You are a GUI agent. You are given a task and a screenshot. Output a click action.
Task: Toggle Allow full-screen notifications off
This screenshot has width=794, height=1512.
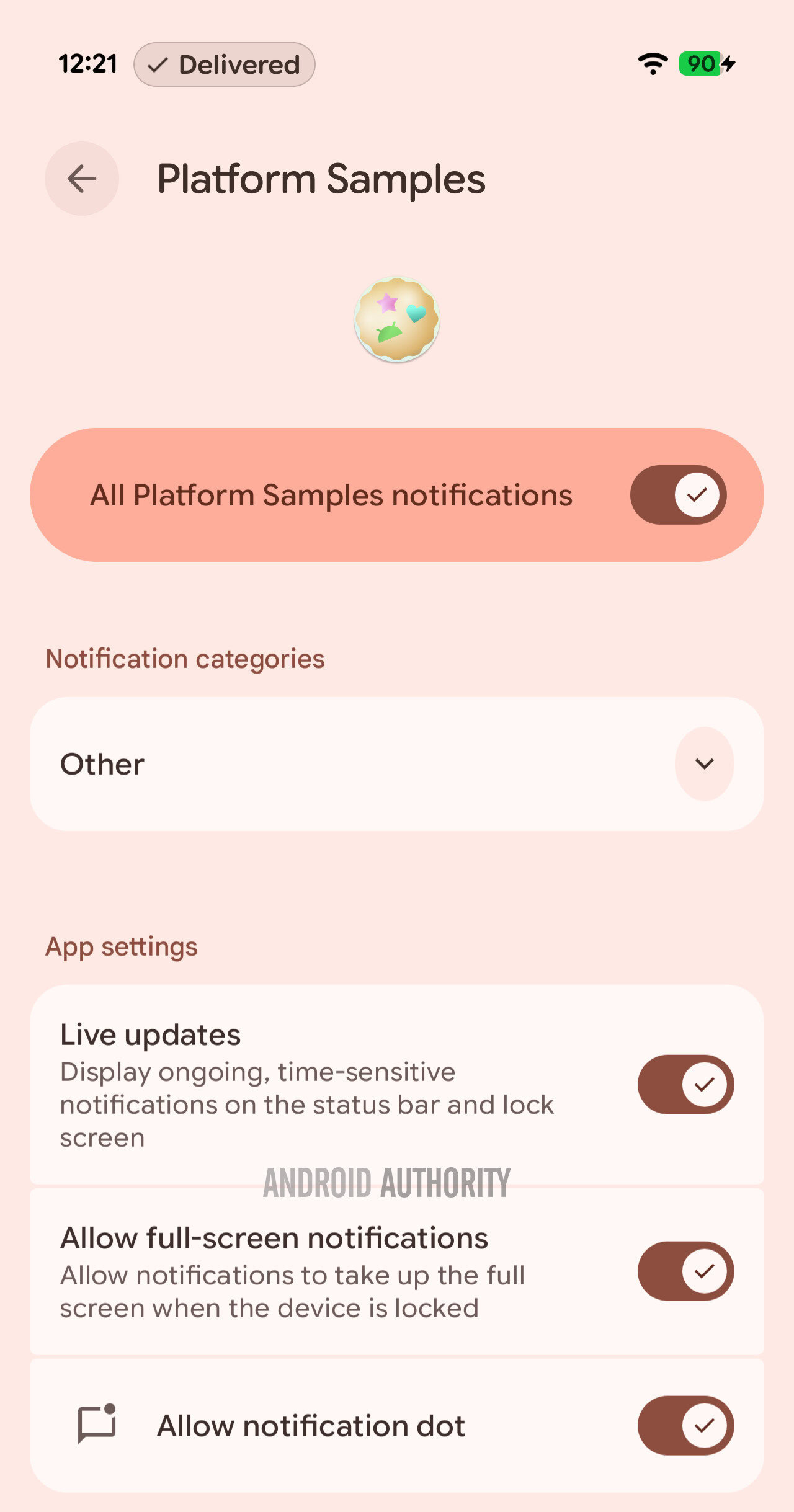point(685,1271)
